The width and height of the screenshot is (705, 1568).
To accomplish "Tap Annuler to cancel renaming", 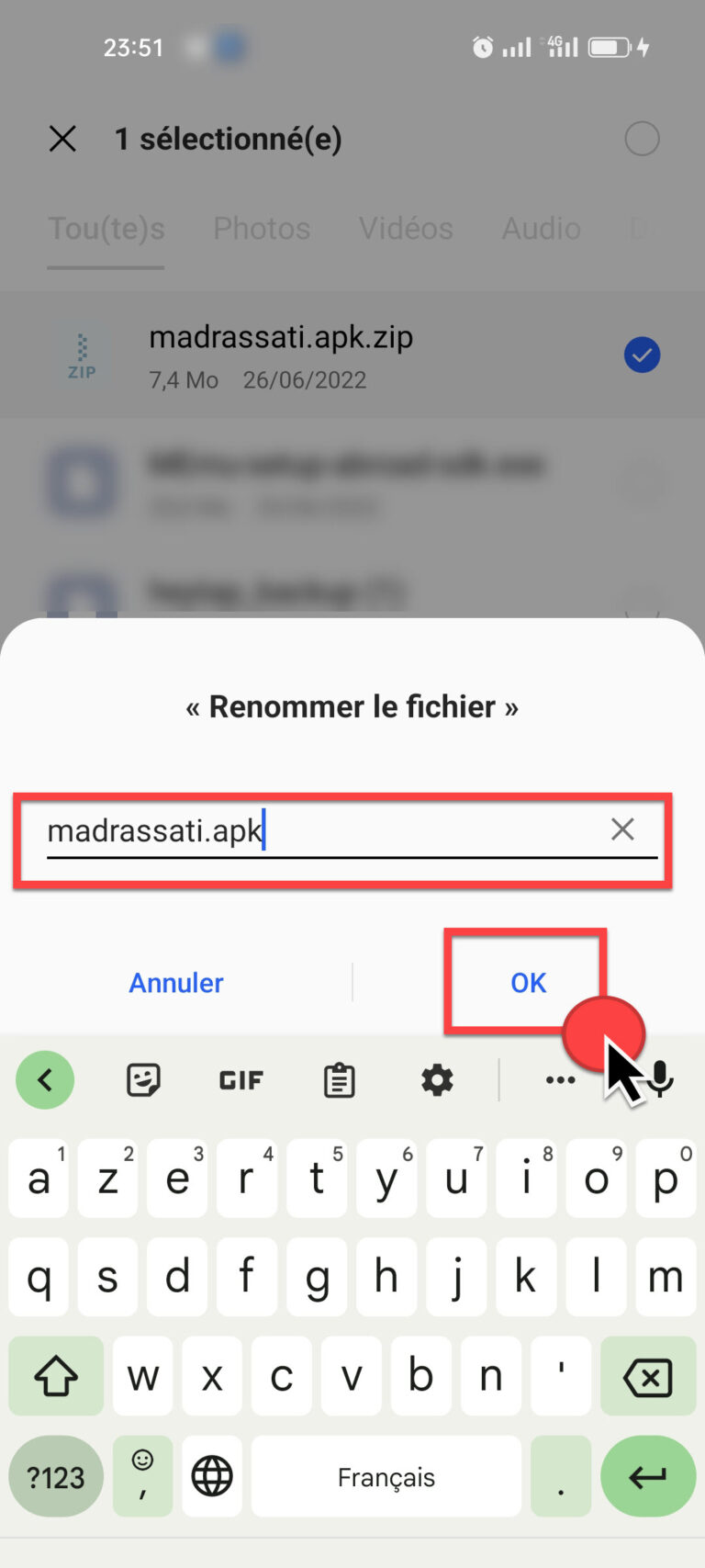I will [x=176, y=983].
